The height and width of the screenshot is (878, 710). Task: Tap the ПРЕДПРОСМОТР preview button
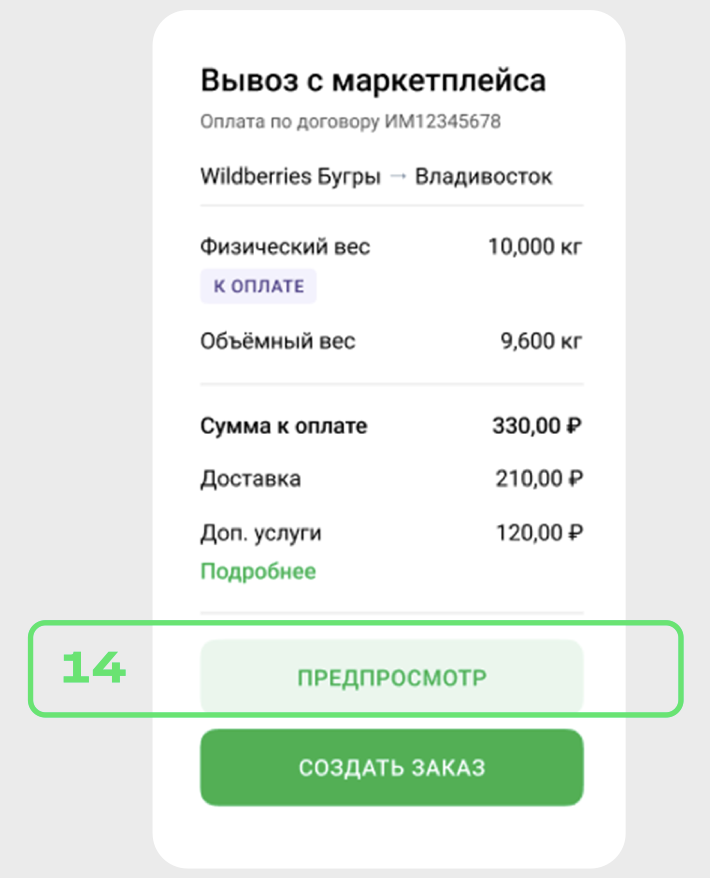click(x=392, y=678)
